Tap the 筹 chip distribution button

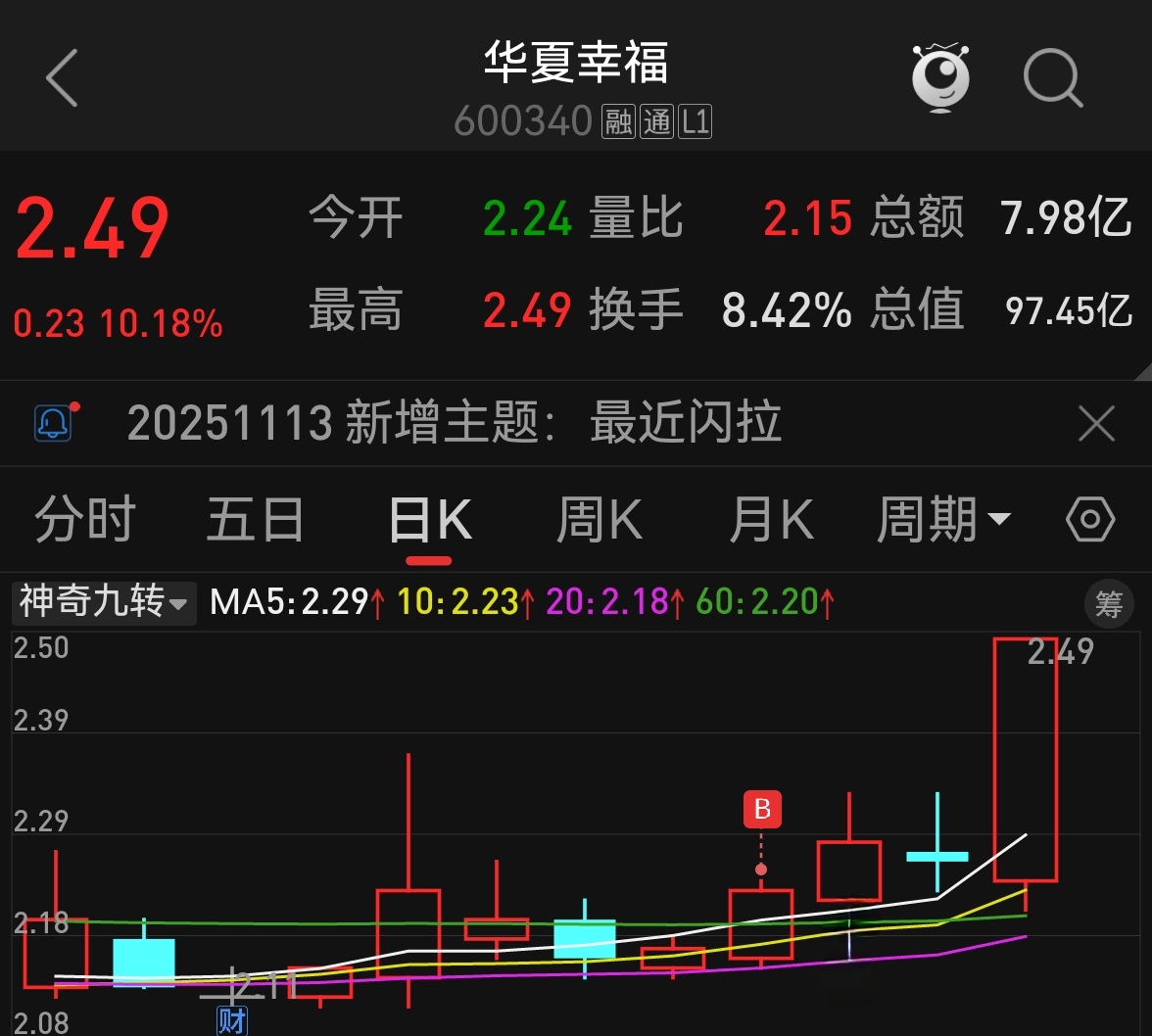point(1108,604)
